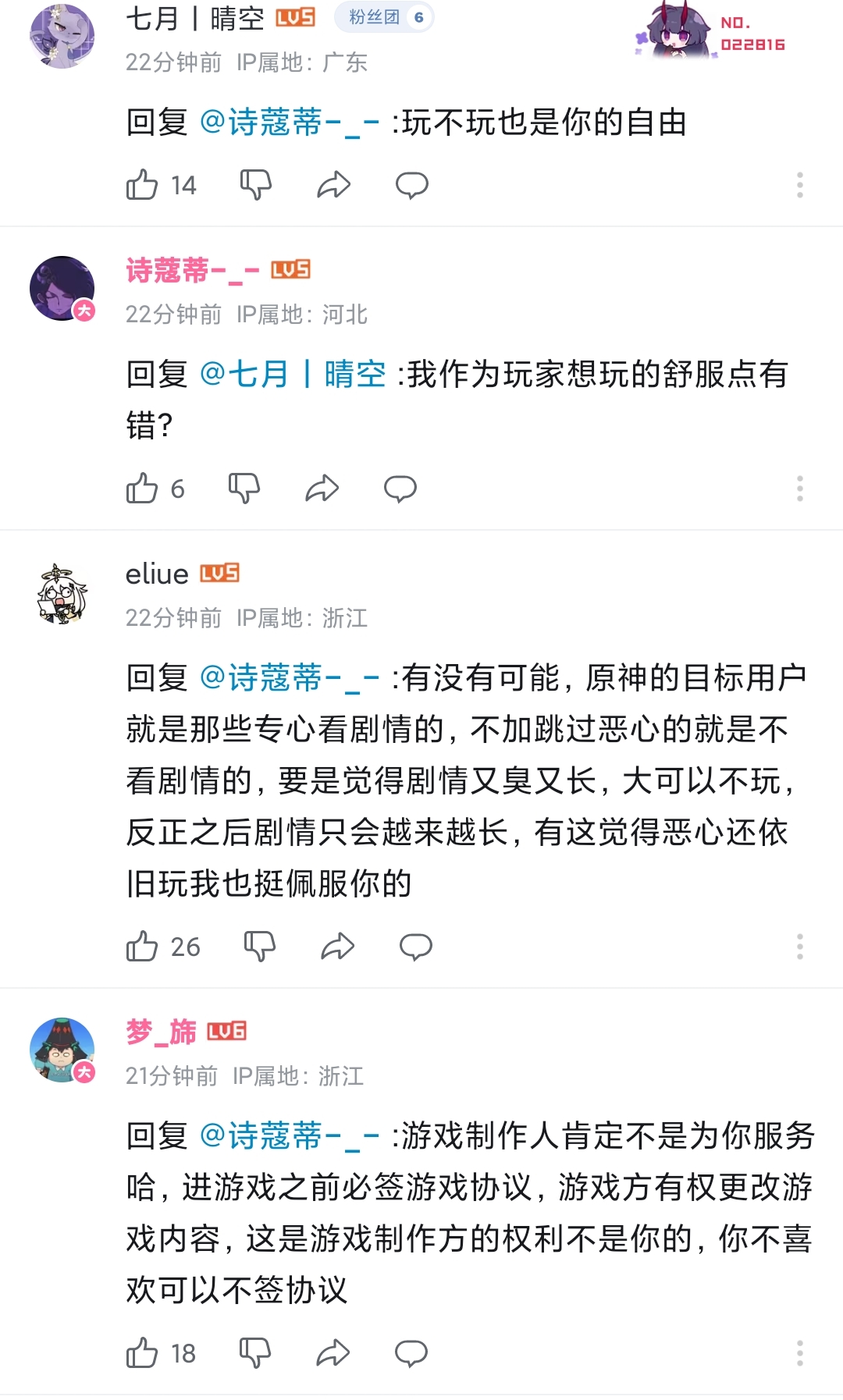Like 七月丨晴空's comment

(142, 185)
